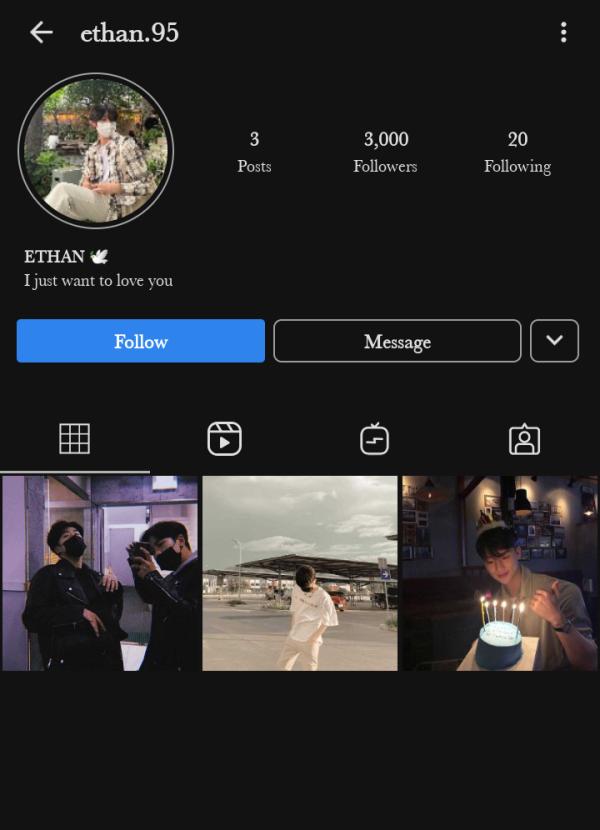Open the post of man in parking lot
The image size is (600, 830).
click(300, 573)
